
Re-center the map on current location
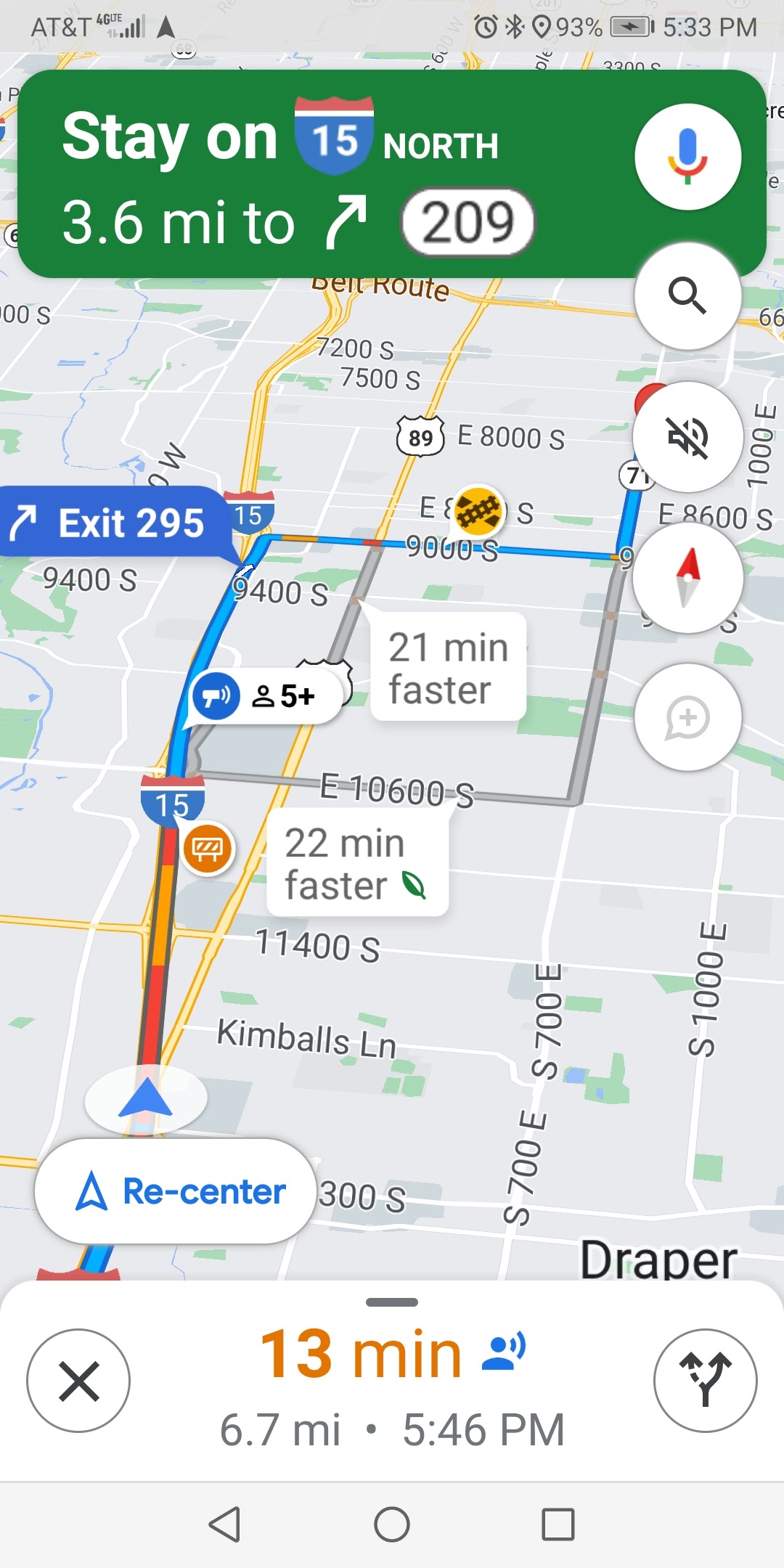(176, 1191)
